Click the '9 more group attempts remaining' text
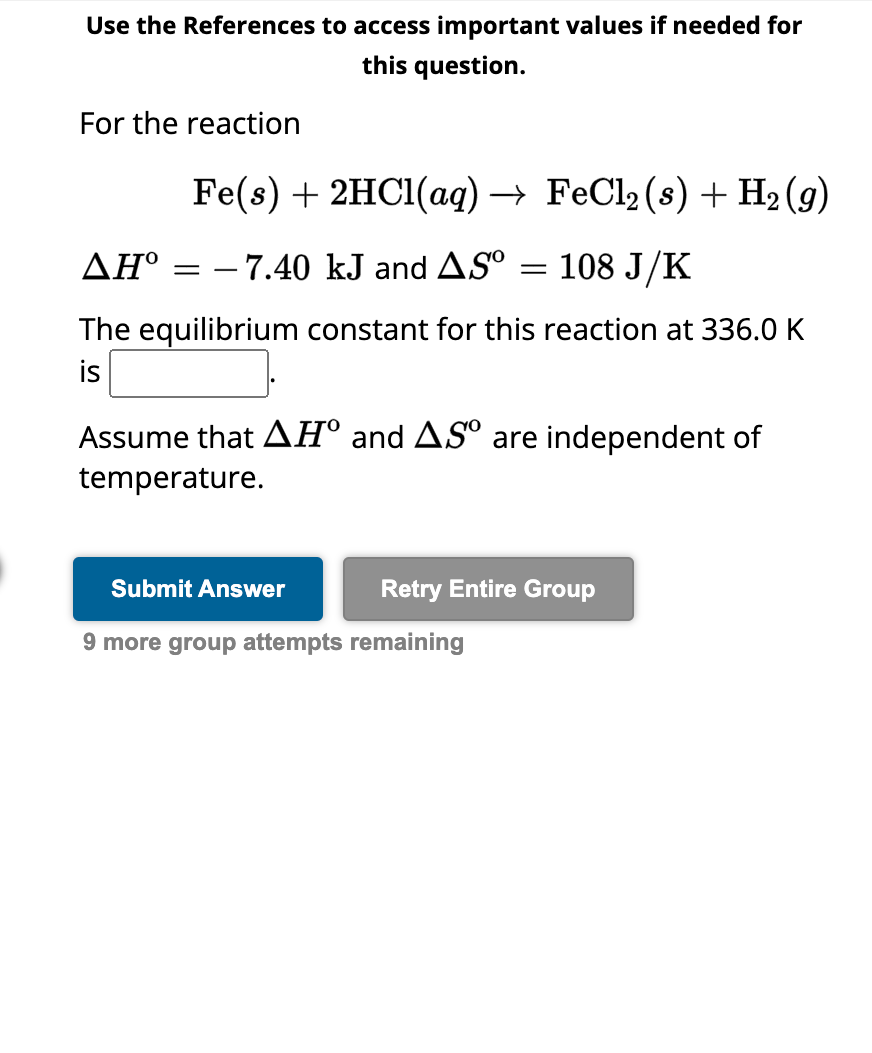The image size is (872, 1053). tap(272, 641)
